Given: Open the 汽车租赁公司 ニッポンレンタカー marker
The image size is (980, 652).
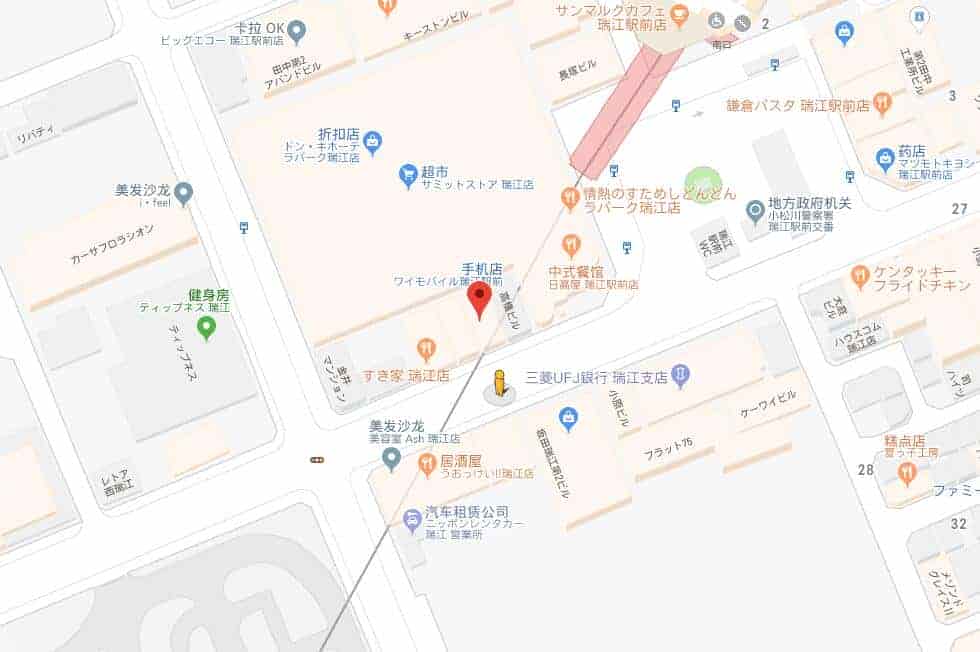Looking at the screenshot, I should (412, 520).
